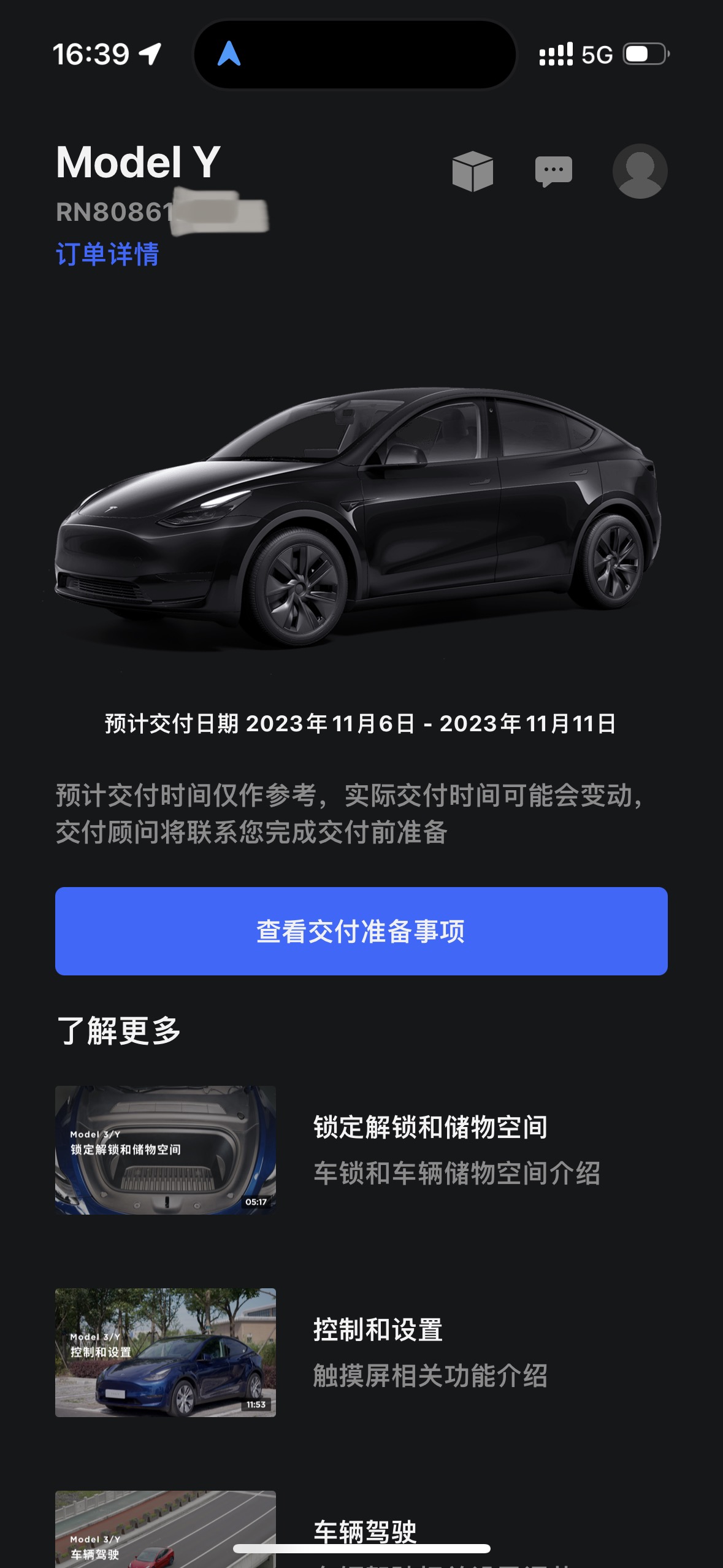Open the 订单详情 link
This screenshot has height=1568, width=723.
point(108,251)
